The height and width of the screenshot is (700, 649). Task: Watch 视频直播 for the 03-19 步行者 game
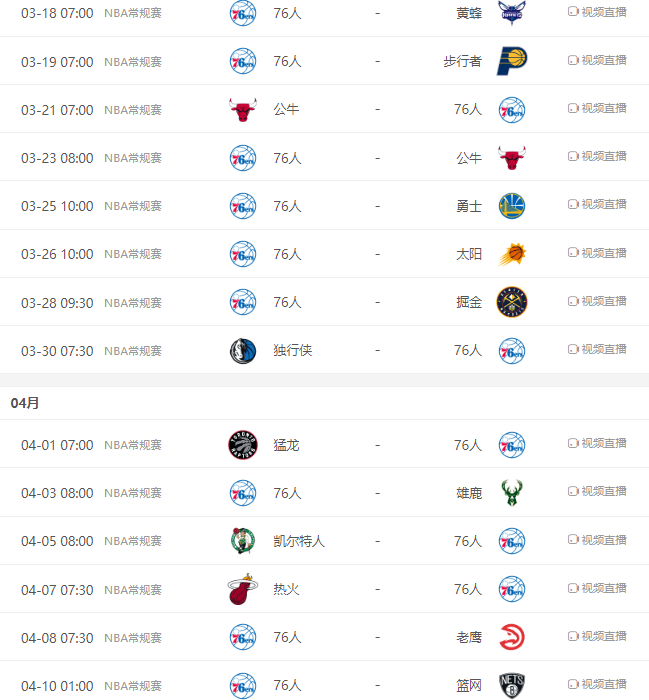[x=597, y=60]
